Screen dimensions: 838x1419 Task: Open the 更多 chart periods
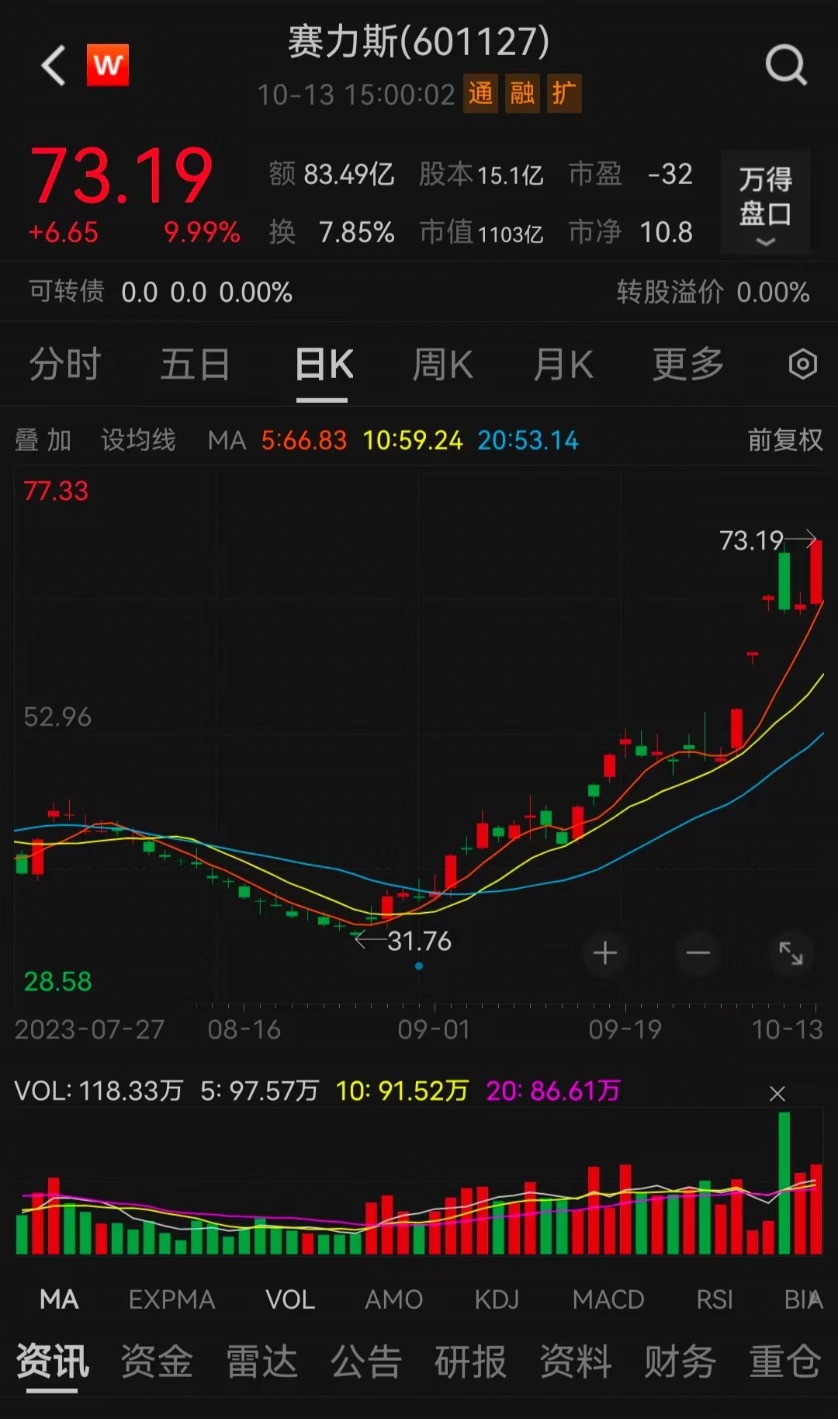[x=688, y=365]
